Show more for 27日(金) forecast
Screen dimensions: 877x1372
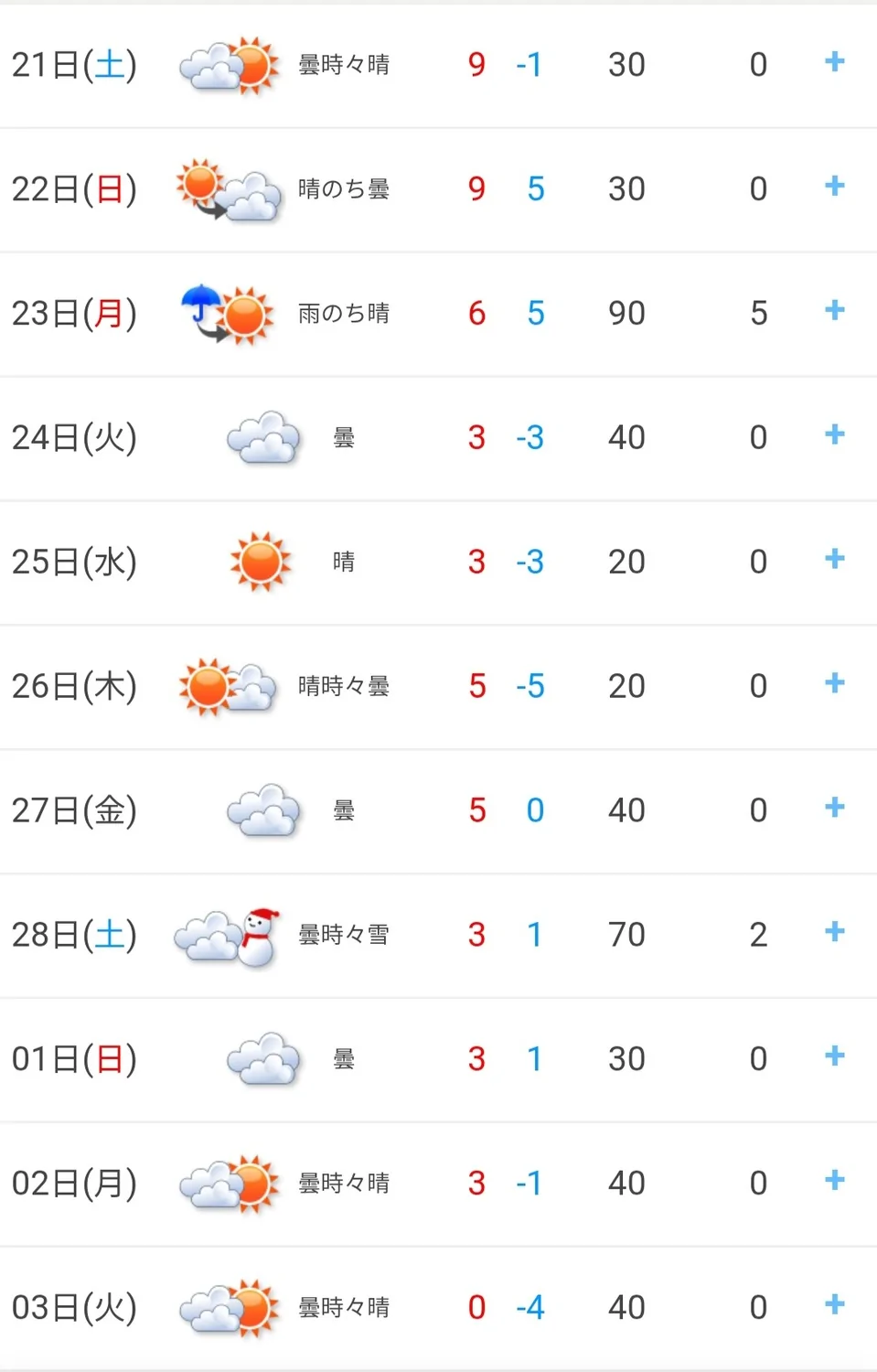click(834, 808)
